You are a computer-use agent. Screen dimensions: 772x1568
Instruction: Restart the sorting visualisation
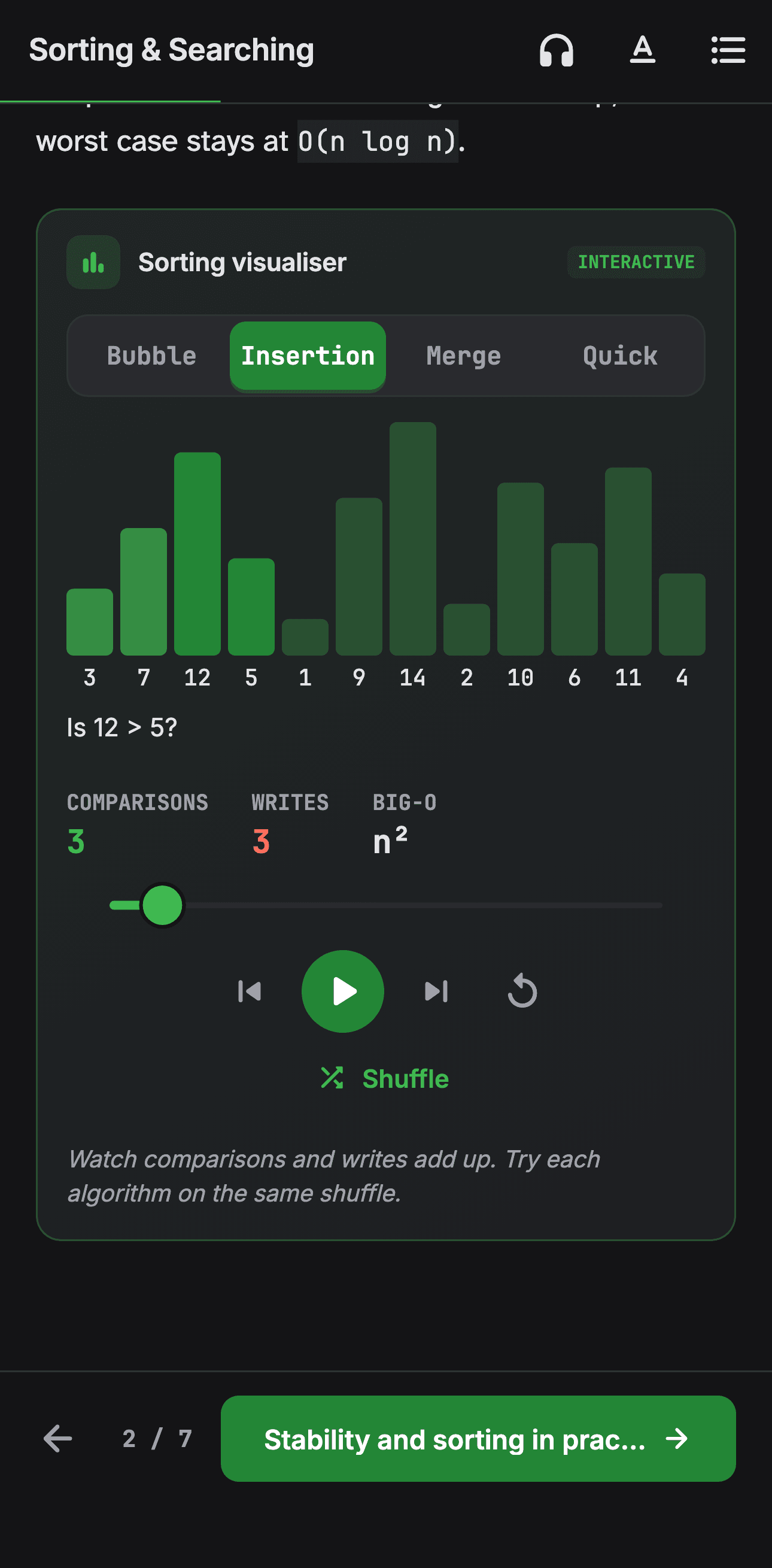tap(522, 991)
